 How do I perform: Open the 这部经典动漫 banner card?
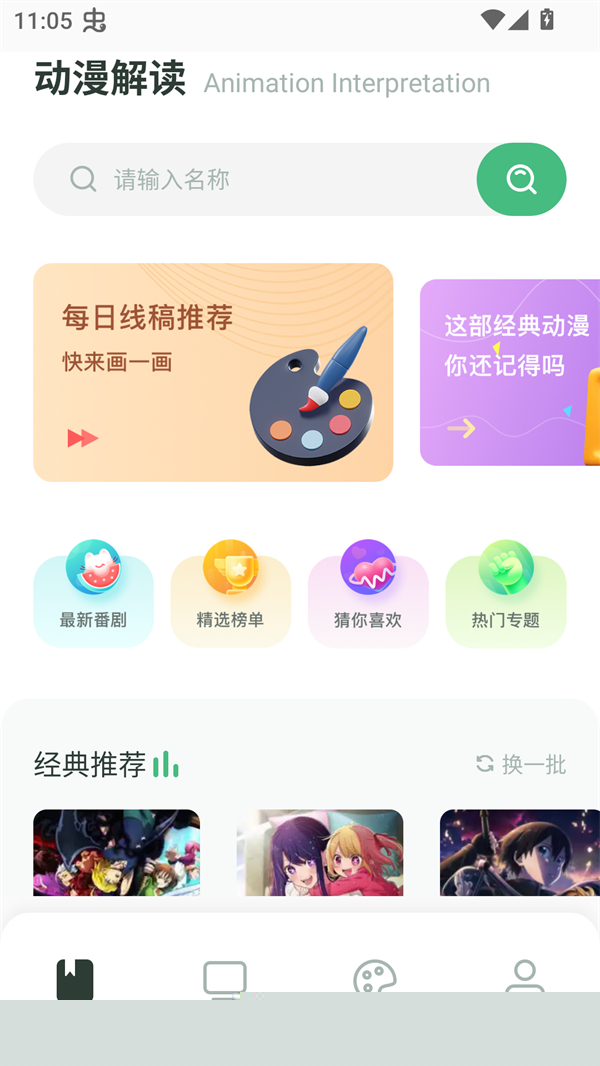[510, 372]
